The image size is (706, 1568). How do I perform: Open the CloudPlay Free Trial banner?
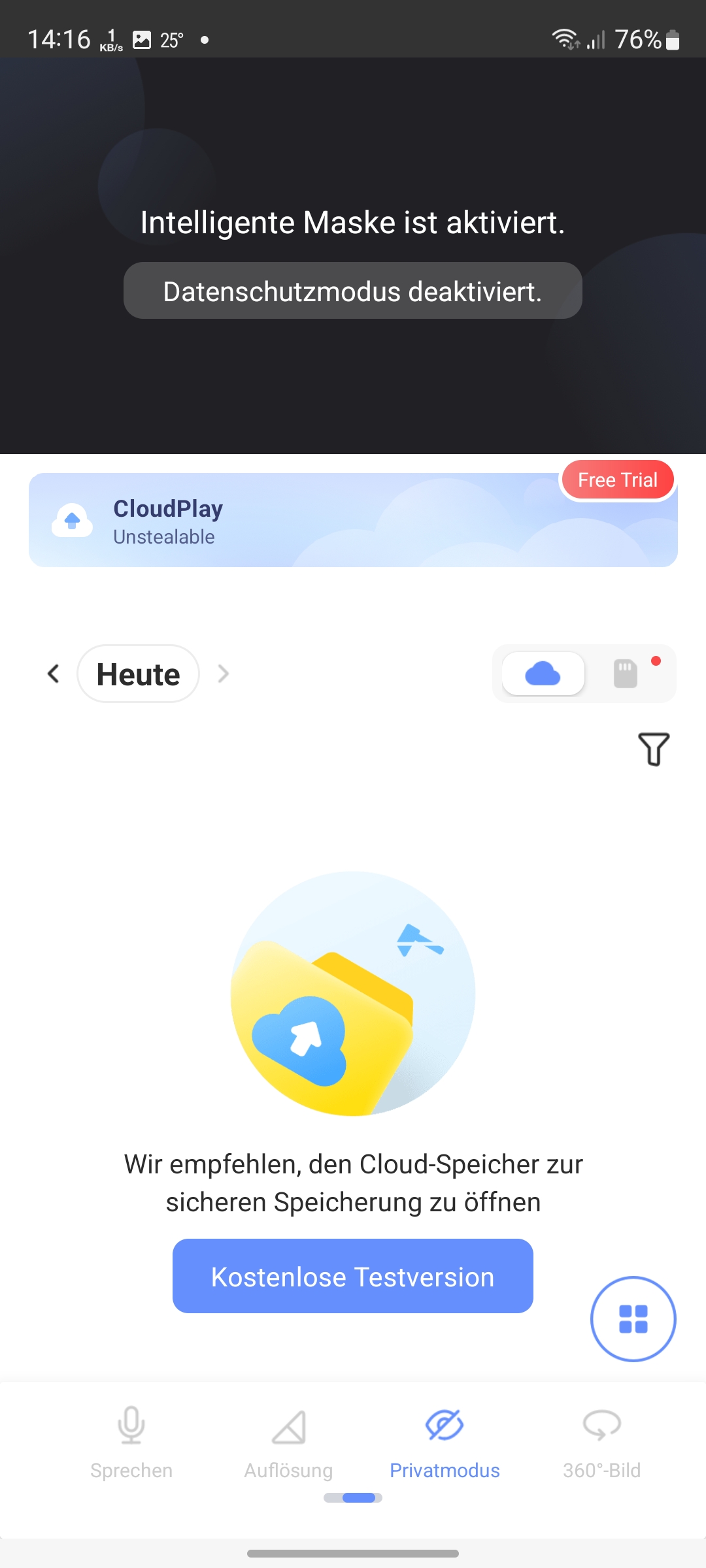click(353, 520)
